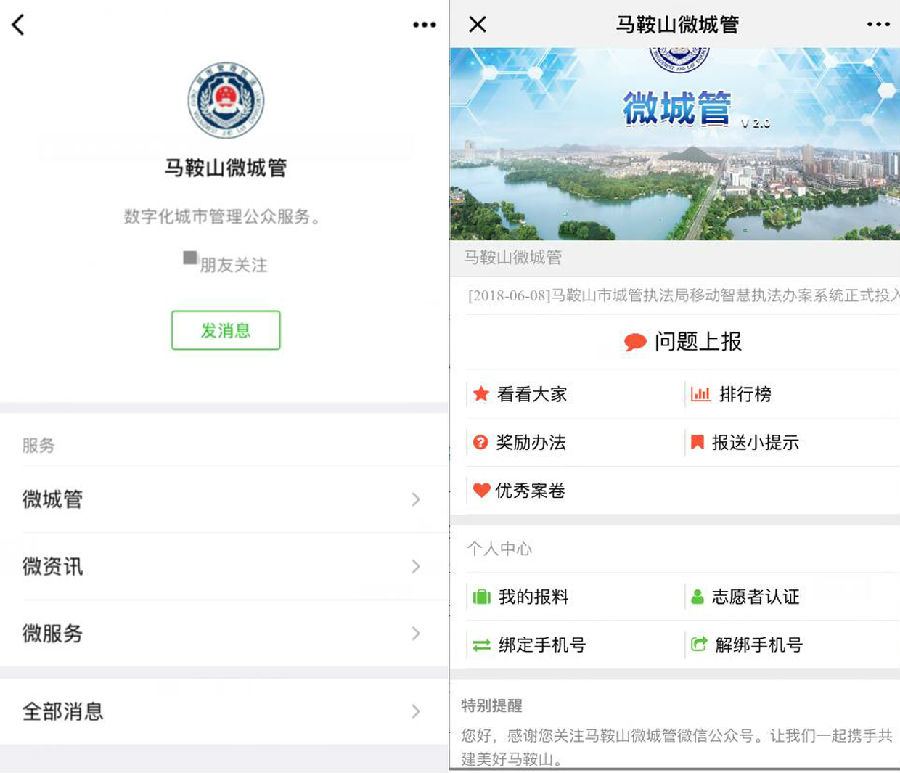This screenshot has width=900, height=773.
Task: Open the web page's more options menu
Action: [877, 25]
